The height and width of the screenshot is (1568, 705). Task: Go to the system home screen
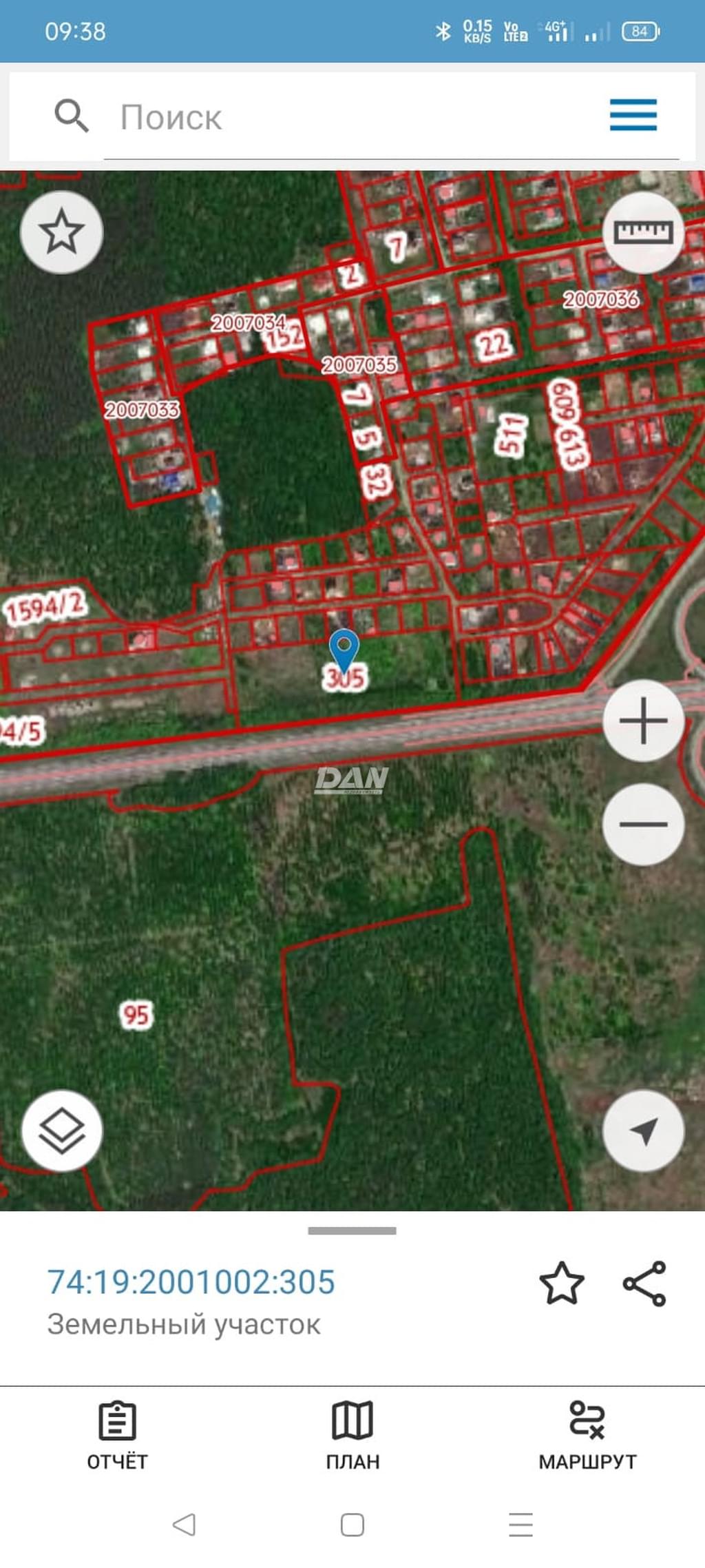pyautogui.click(x=352, y=1525)
